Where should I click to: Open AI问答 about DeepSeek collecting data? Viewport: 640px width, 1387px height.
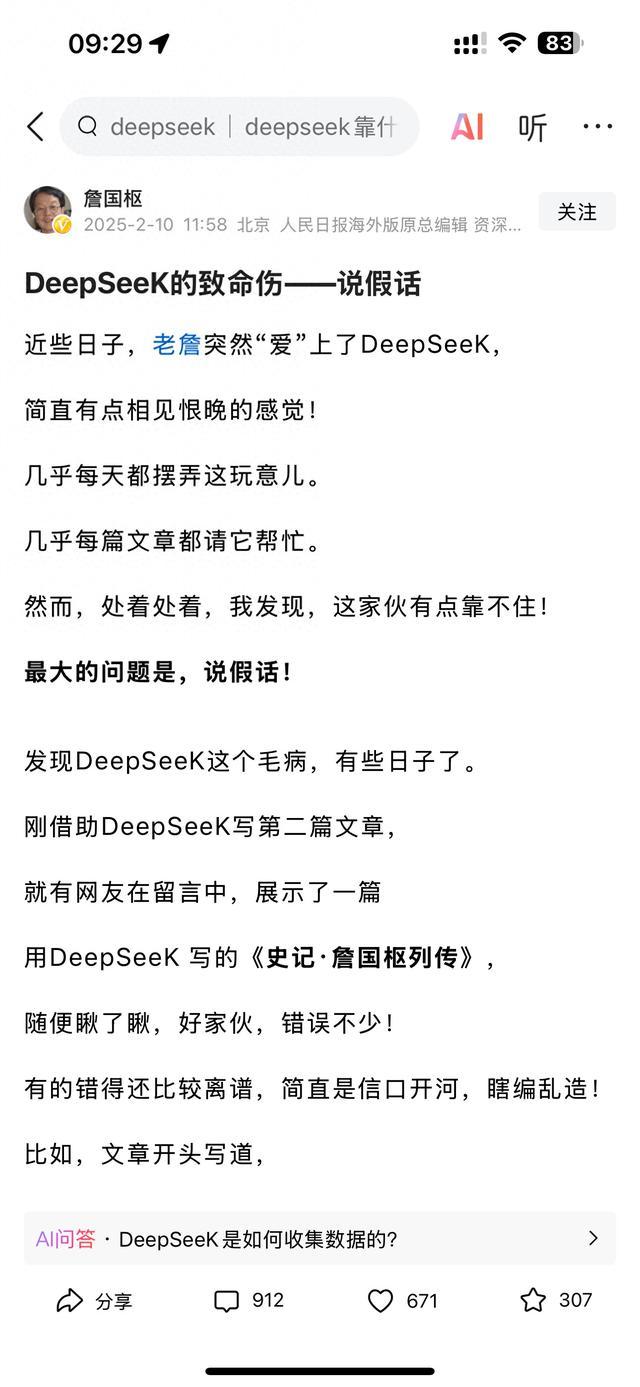tap(320, 1239)
